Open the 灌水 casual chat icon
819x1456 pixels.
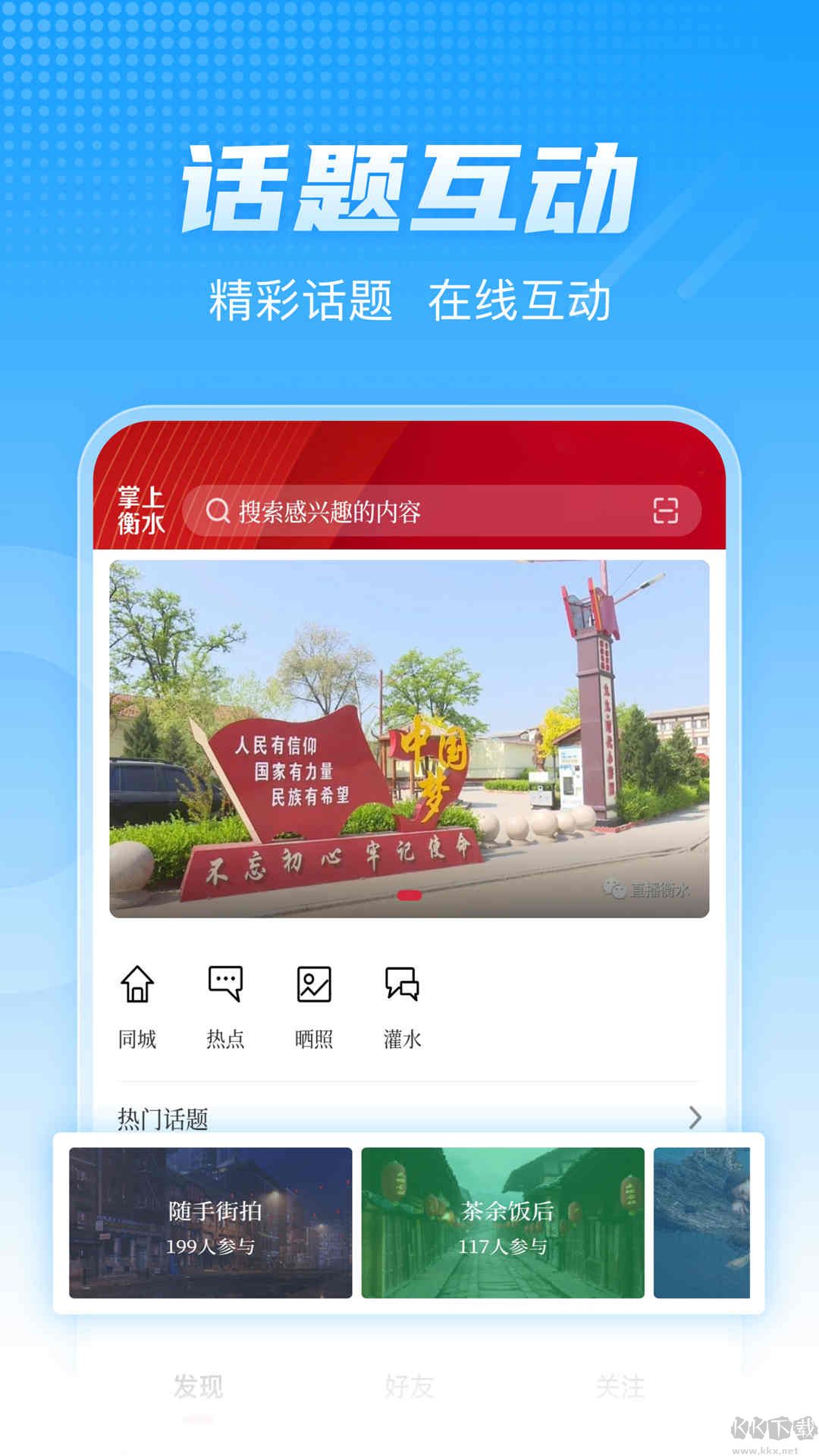[401, 984]
